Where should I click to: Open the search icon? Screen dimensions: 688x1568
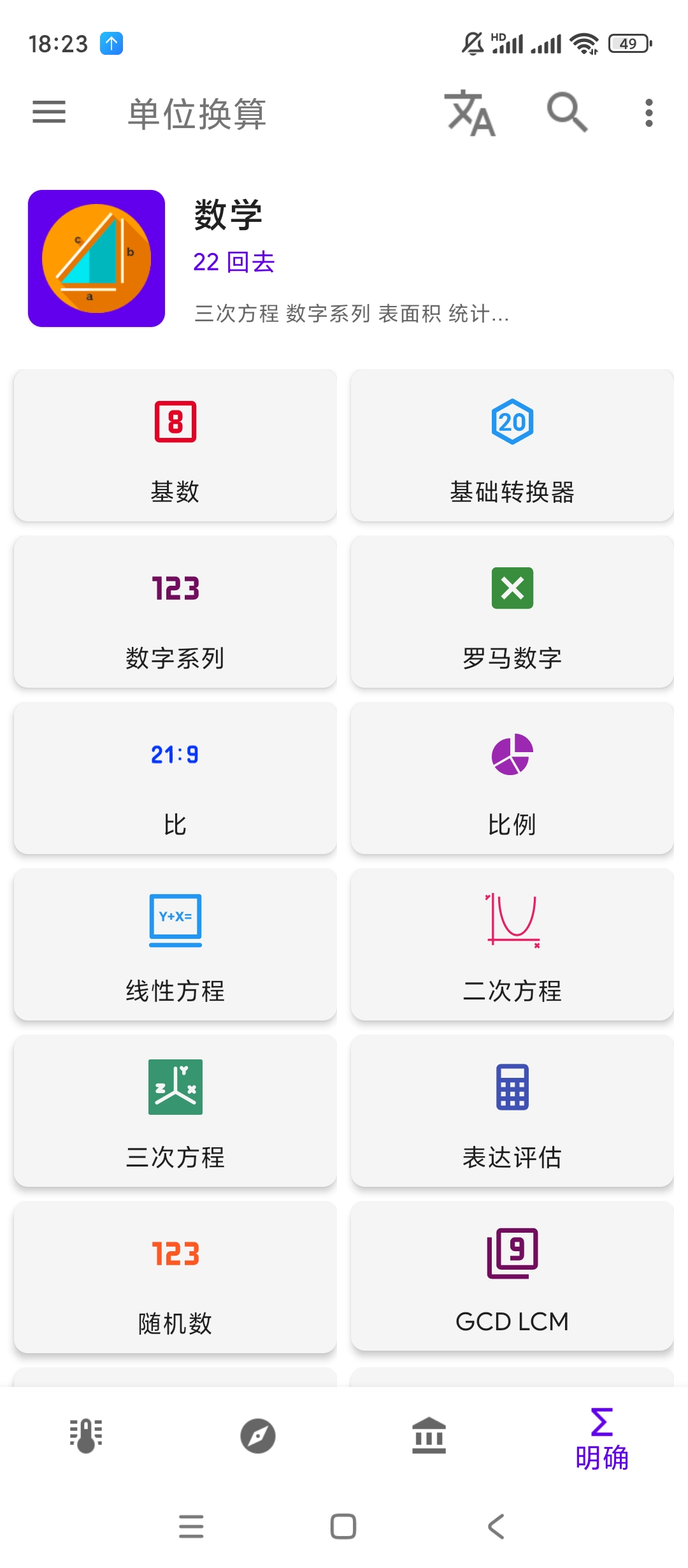(566, 113)
